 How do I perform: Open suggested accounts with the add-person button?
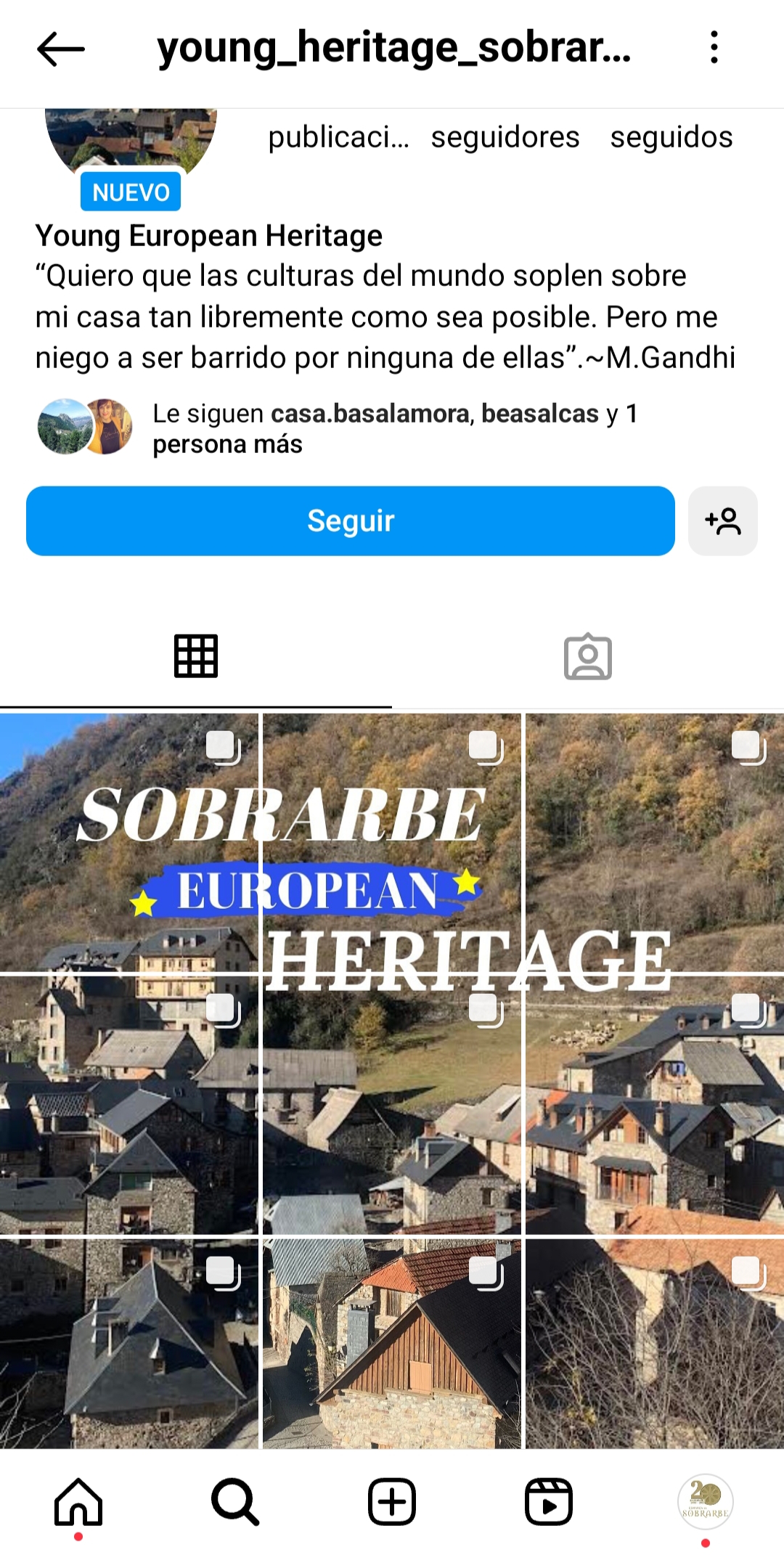723,521
